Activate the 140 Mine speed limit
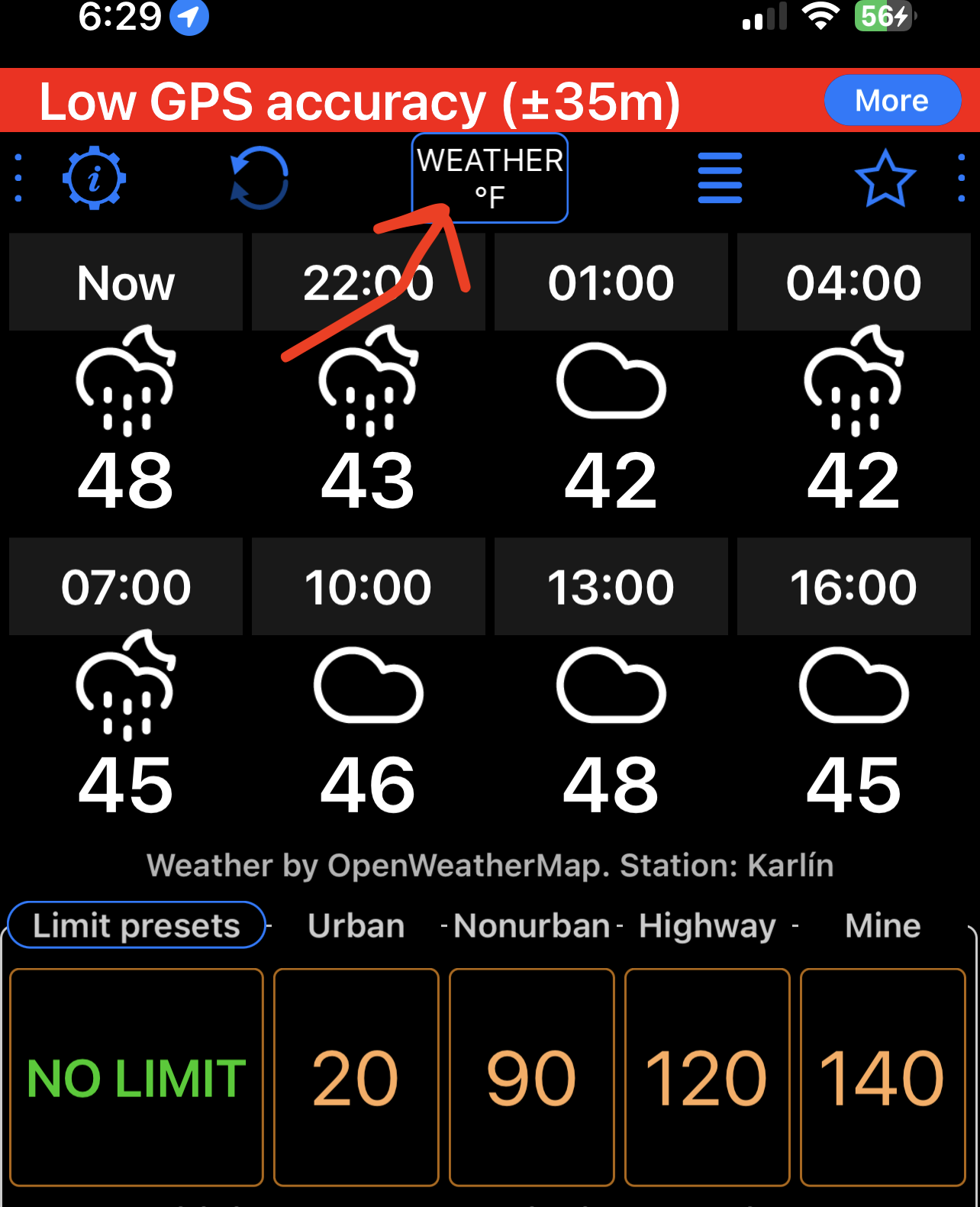Viewport: 980px width, 1207px height. [x=882, y=1077]
